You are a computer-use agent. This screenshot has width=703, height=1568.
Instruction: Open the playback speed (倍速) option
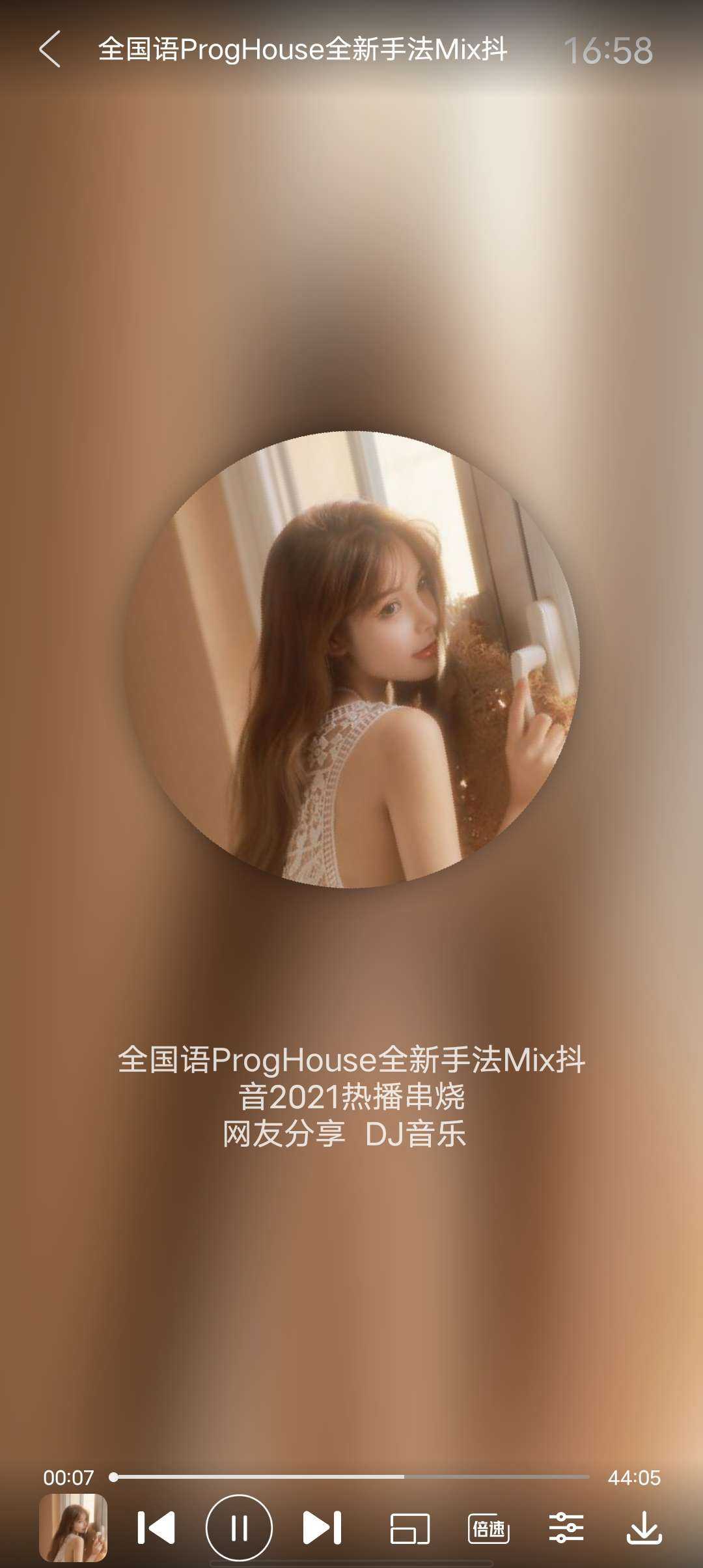(488, 1528)
